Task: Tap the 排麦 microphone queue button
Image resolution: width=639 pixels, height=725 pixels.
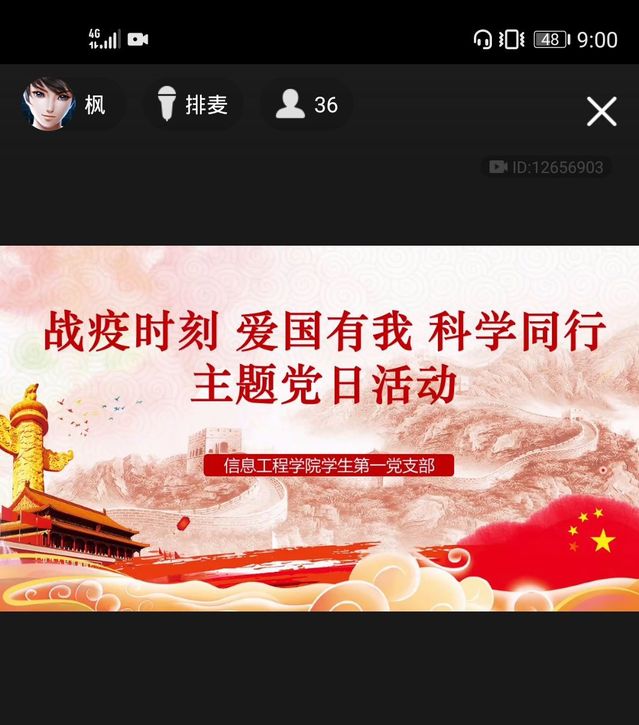Action: 193,104
